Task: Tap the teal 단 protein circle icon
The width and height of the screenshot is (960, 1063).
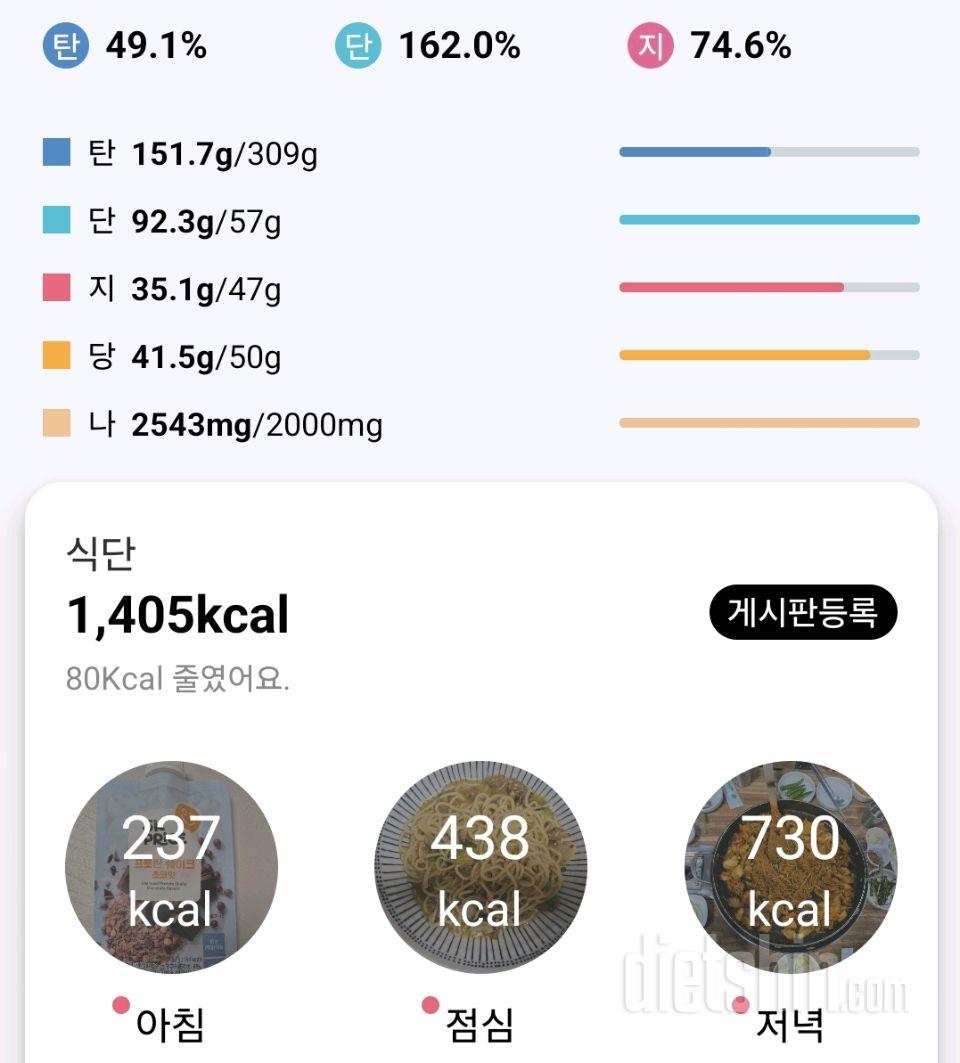Action: pyautogui.click(x=357, y=44)
